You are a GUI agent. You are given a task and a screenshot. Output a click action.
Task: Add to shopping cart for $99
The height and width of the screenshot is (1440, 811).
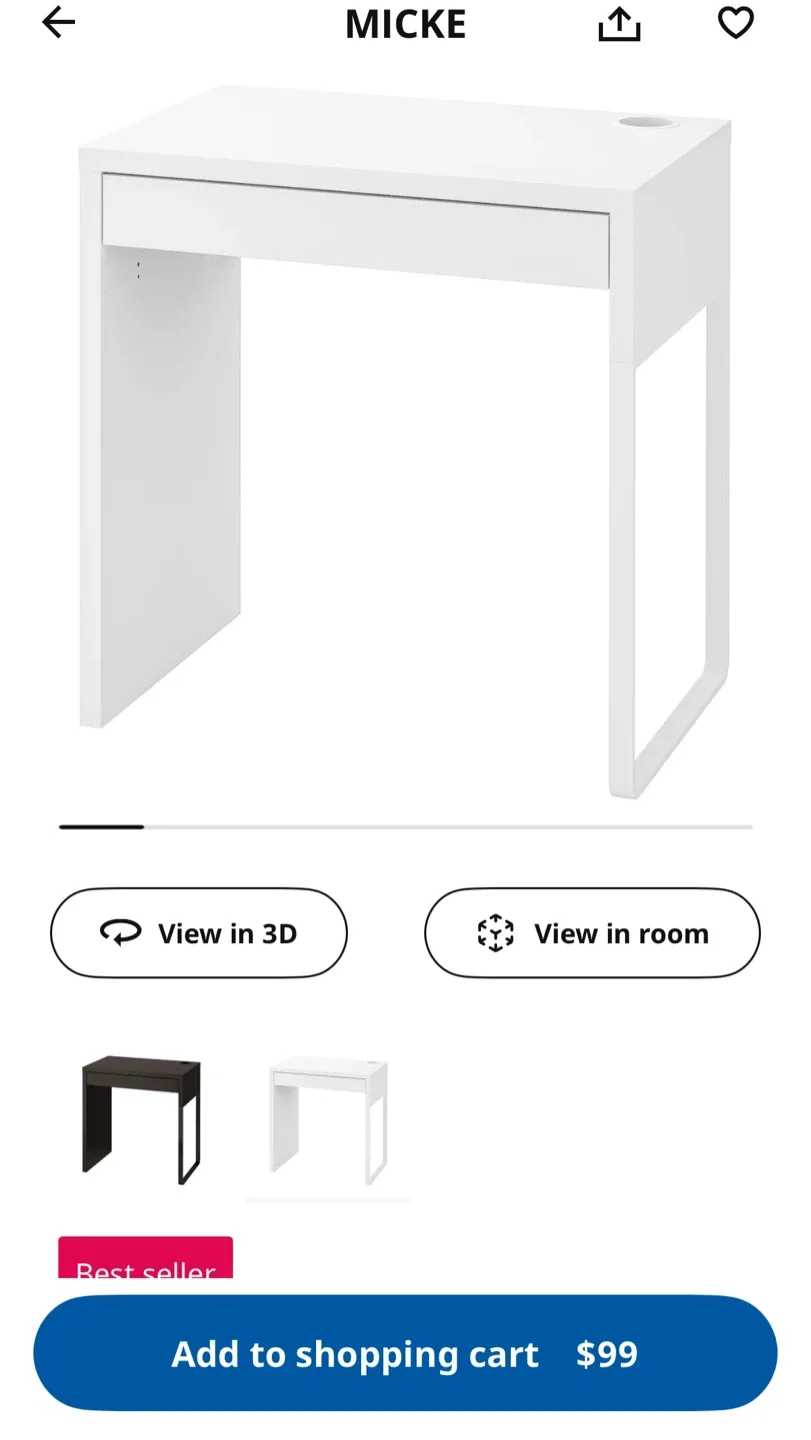coord(405,1353)
